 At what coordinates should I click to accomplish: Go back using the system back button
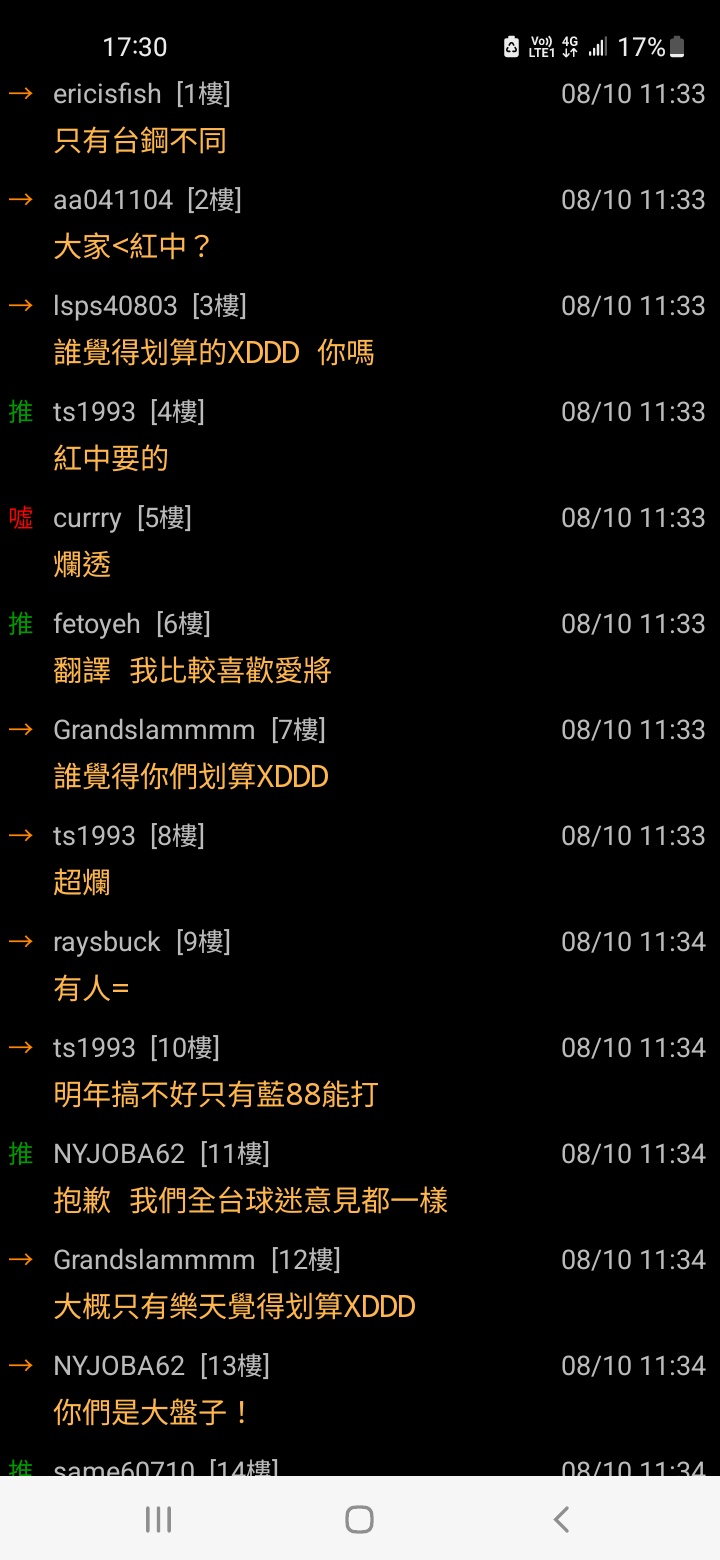[x=561, y=1519]
